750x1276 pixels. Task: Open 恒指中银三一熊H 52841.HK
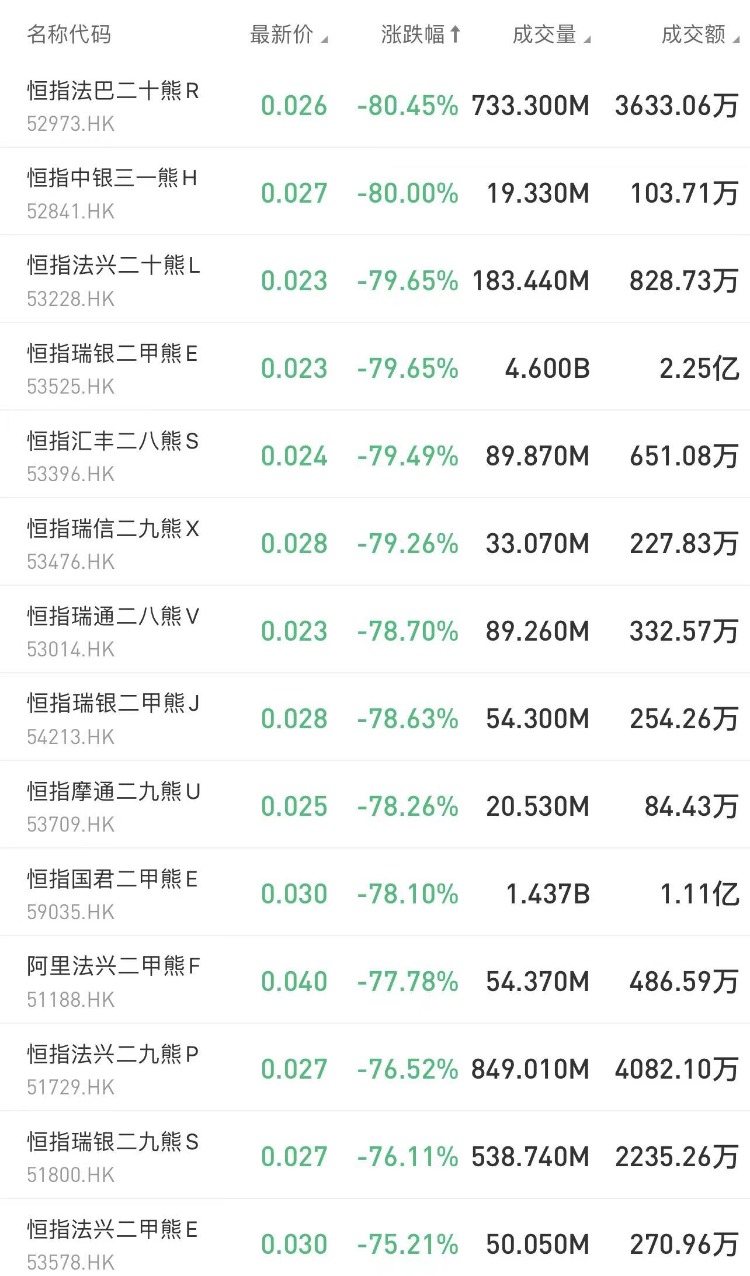coord(375,192)
